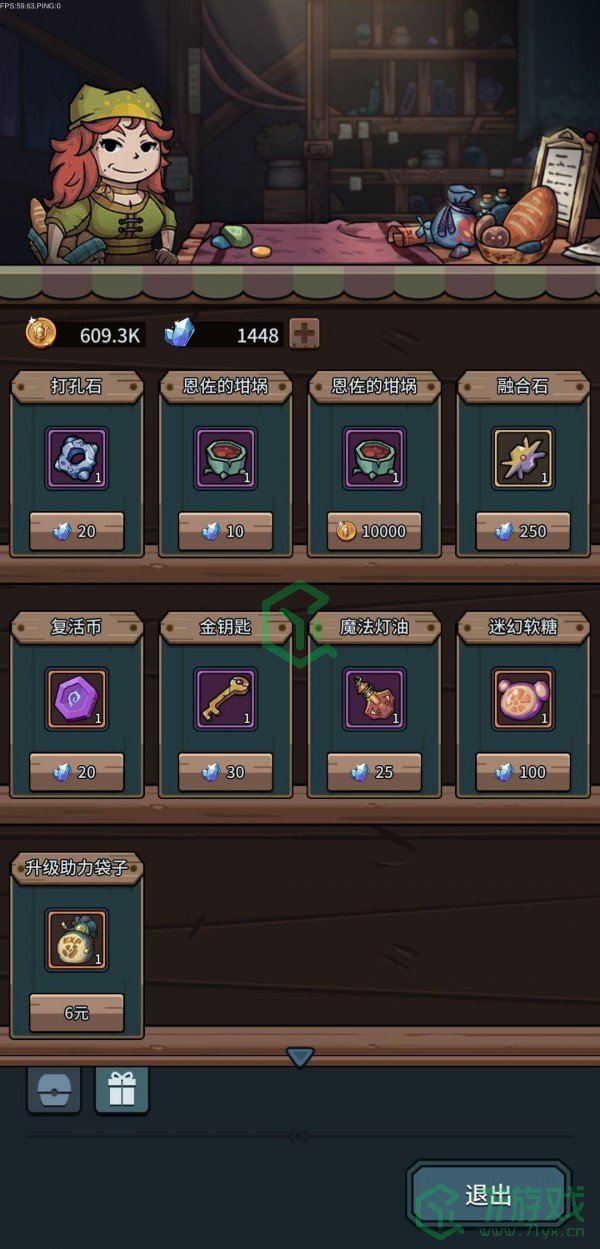Purchase 升级助力袋子 for 6元
Screen dimensions: 600x1249
tap(77, 1012)
